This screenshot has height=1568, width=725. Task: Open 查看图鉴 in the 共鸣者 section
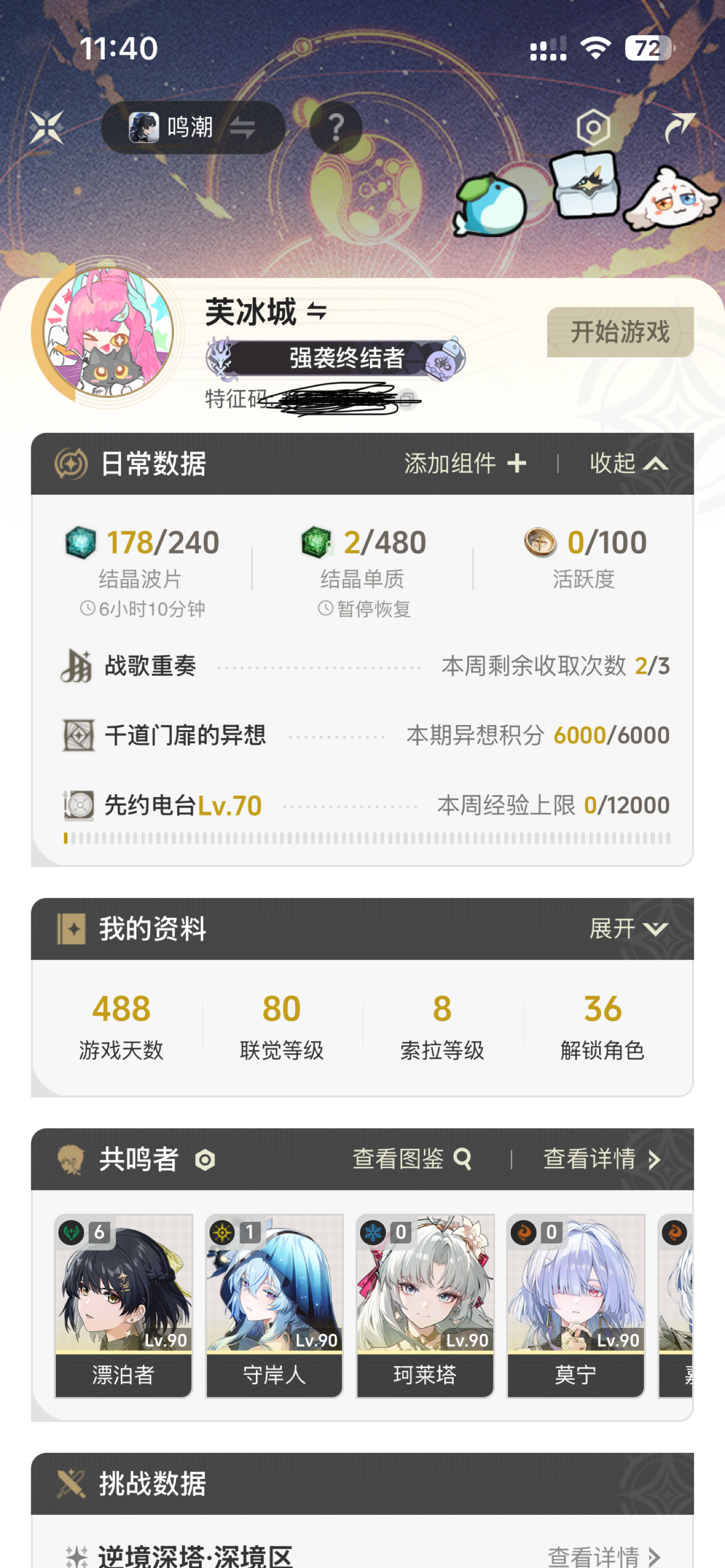click(x=412, y=1158)
